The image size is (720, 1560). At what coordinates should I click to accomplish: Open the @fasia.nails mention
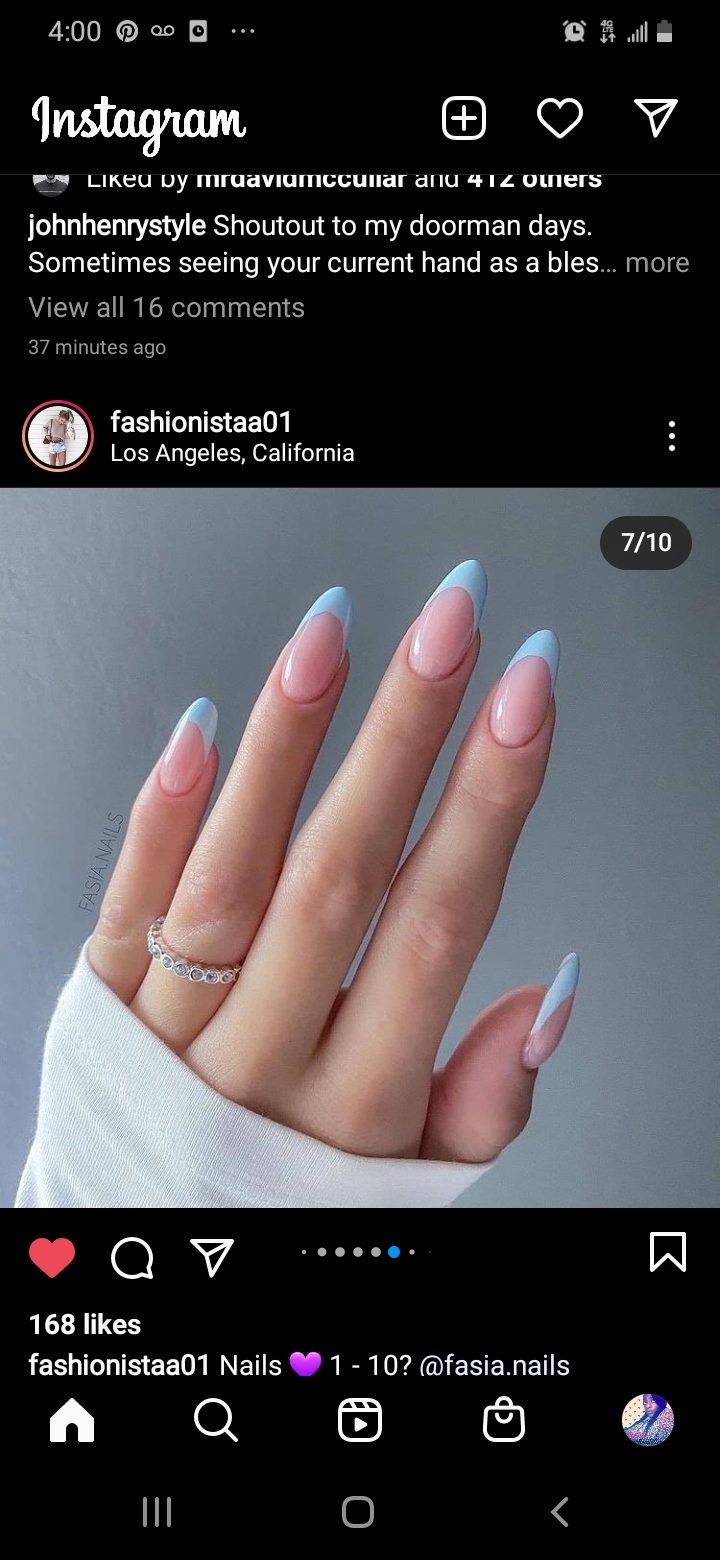[494, 1365]
